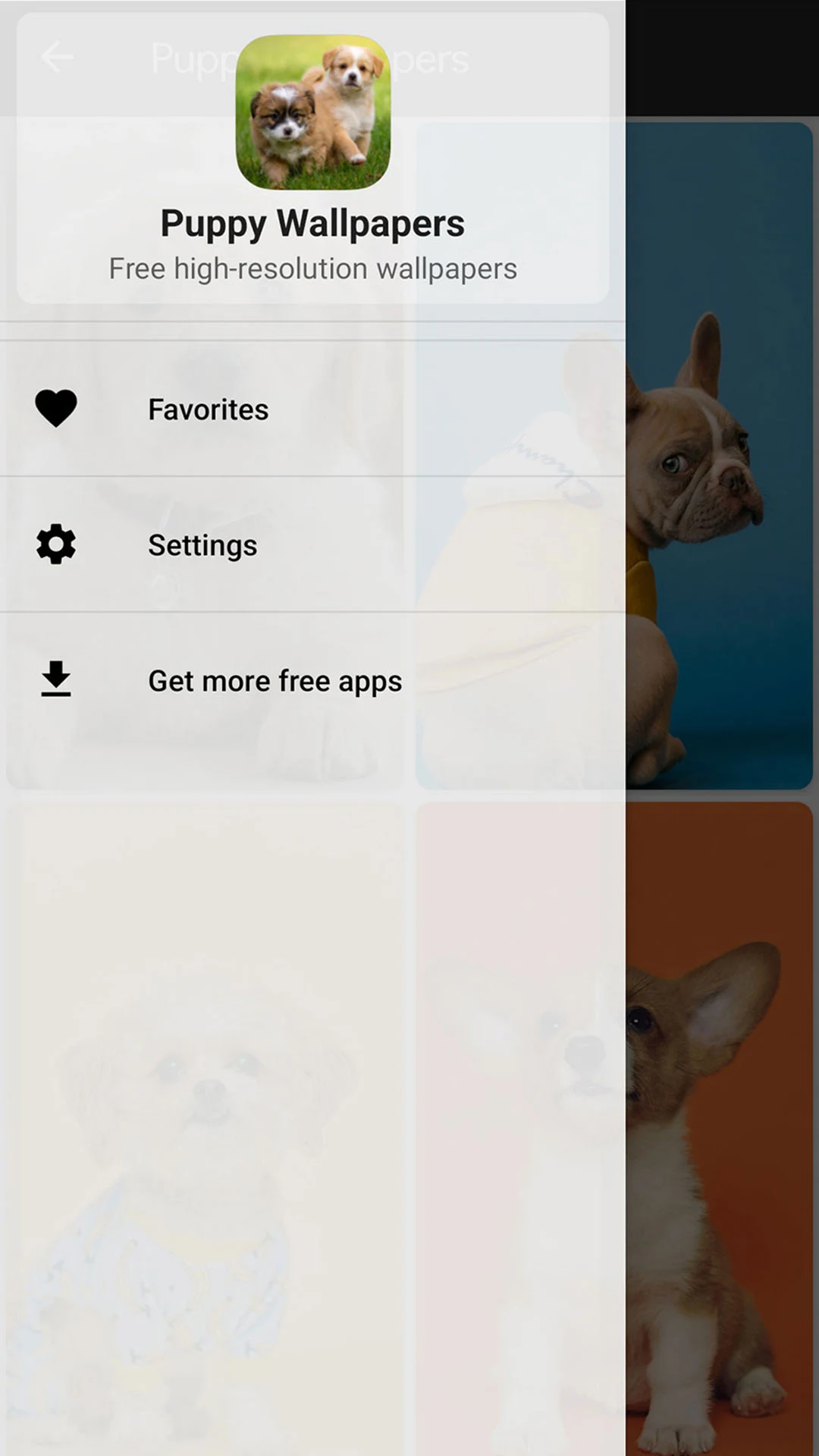Open the corgi puppy wallpaper on orange background
Image resolution: width=819 pixels, height=1456 pixels.
[719, 1128]
